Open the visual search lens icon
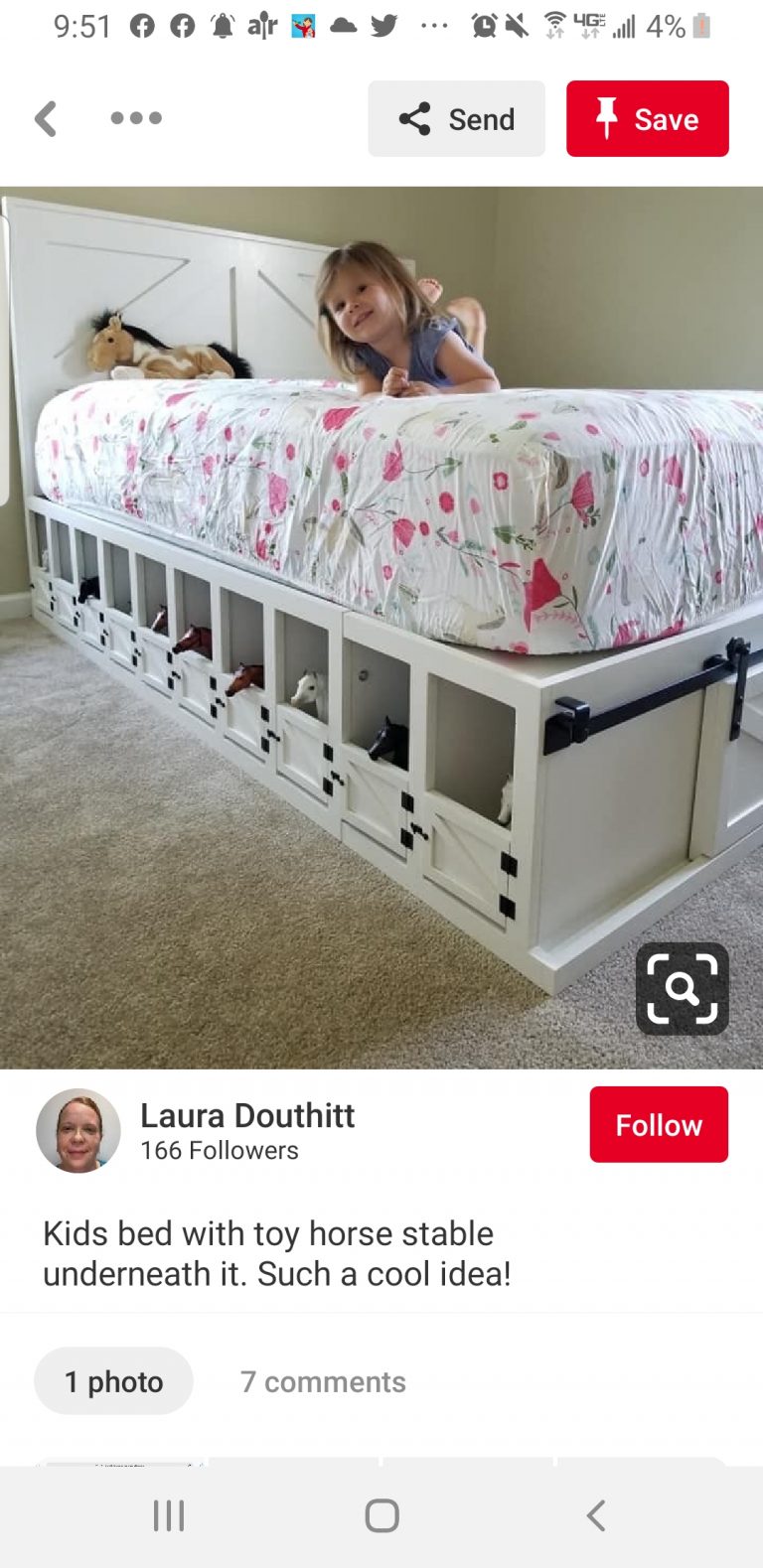 [682, 988]
